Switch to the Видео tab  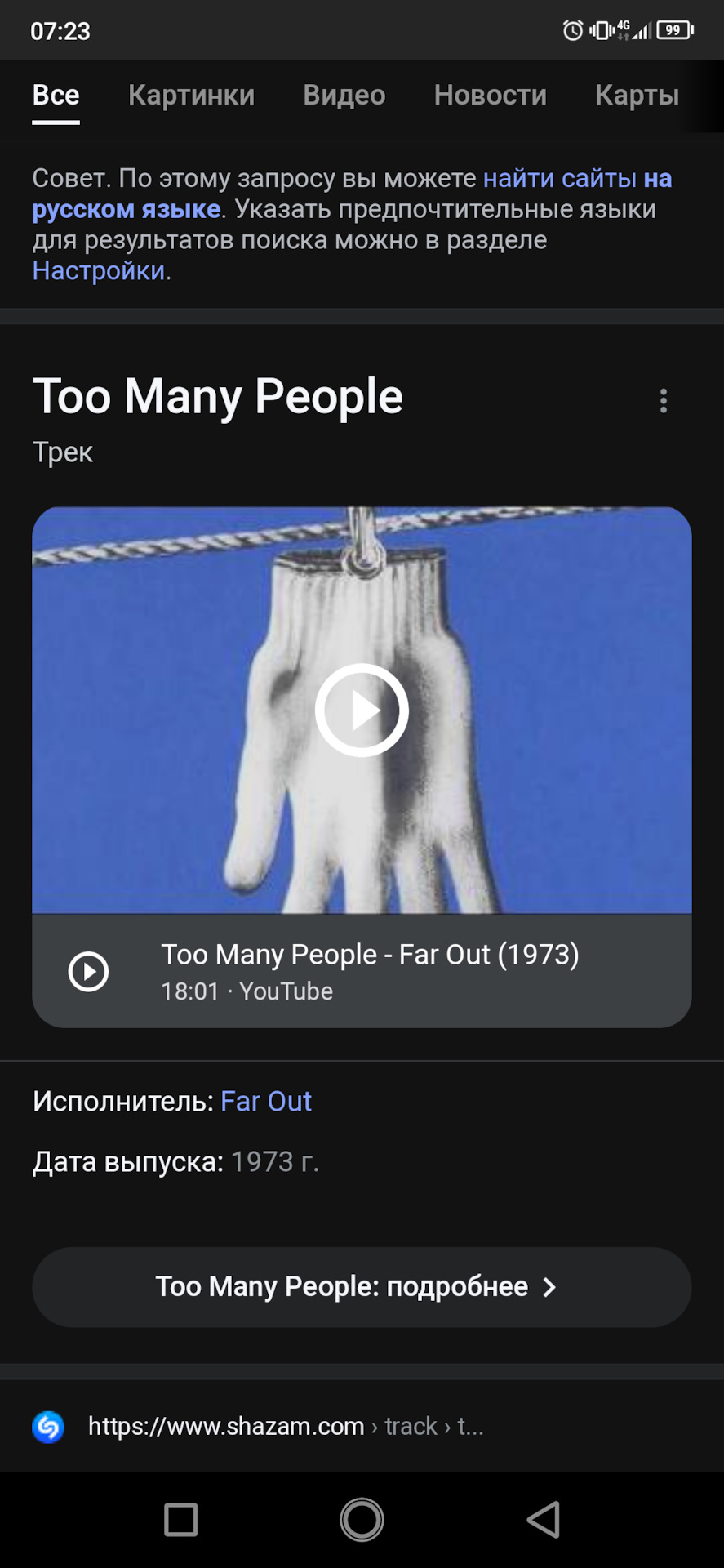[x=344, y=96]
